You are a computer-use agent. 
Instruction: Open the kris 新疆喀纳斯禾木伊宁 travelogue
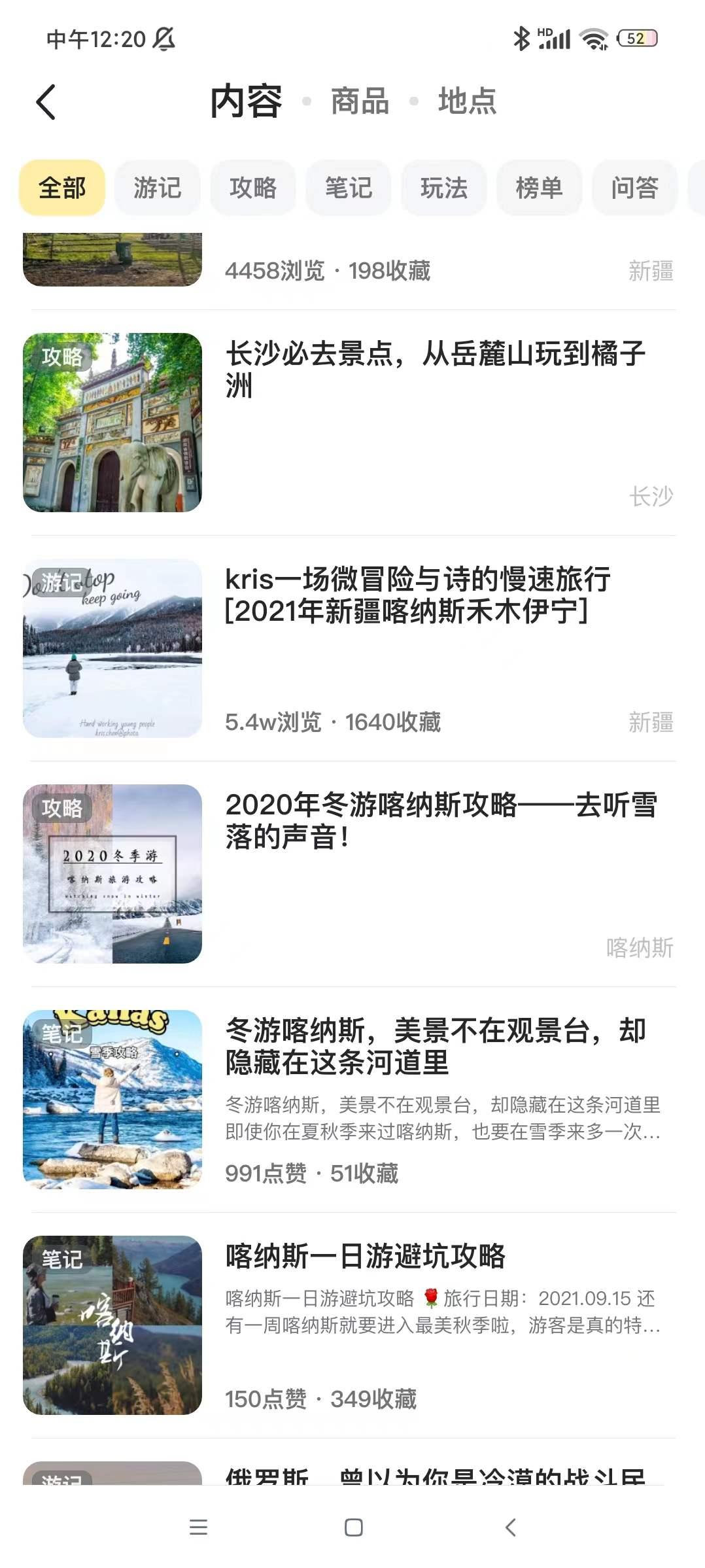tap(419, 595)
